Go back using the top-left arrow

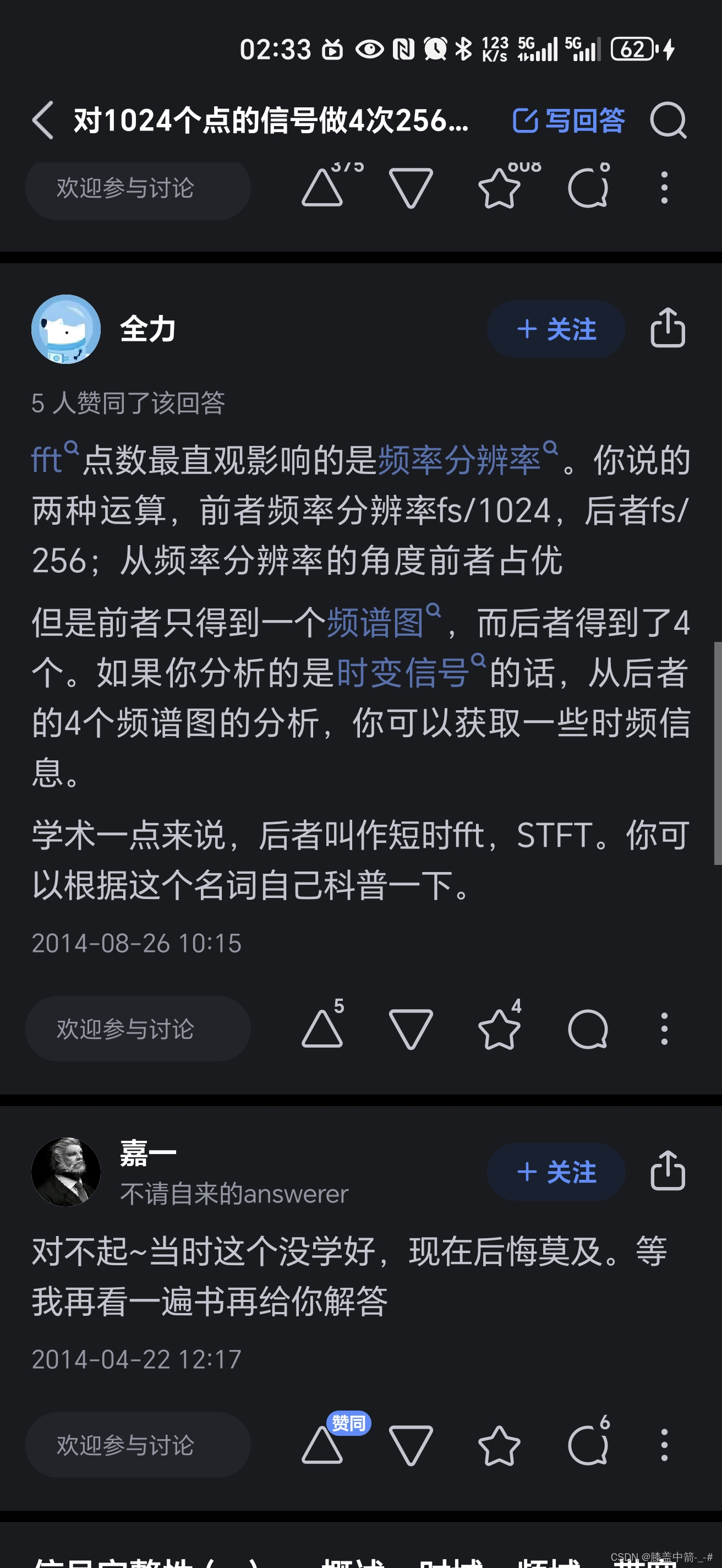coord(42,121)
